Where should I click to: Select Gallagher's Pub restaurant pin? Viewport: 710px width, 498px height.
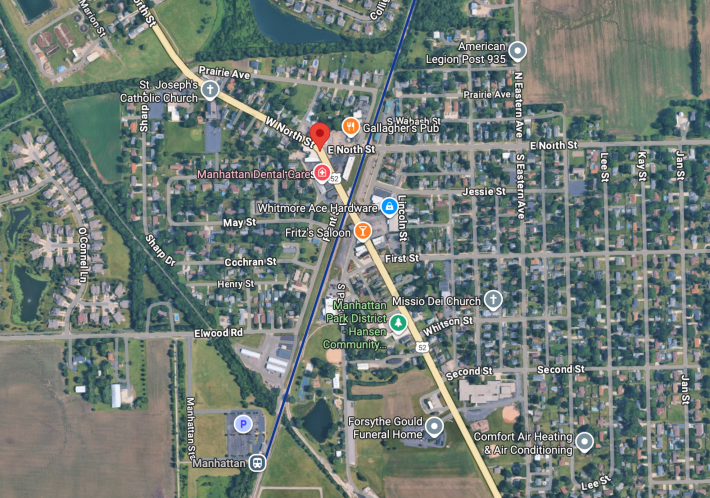point(350,126)
